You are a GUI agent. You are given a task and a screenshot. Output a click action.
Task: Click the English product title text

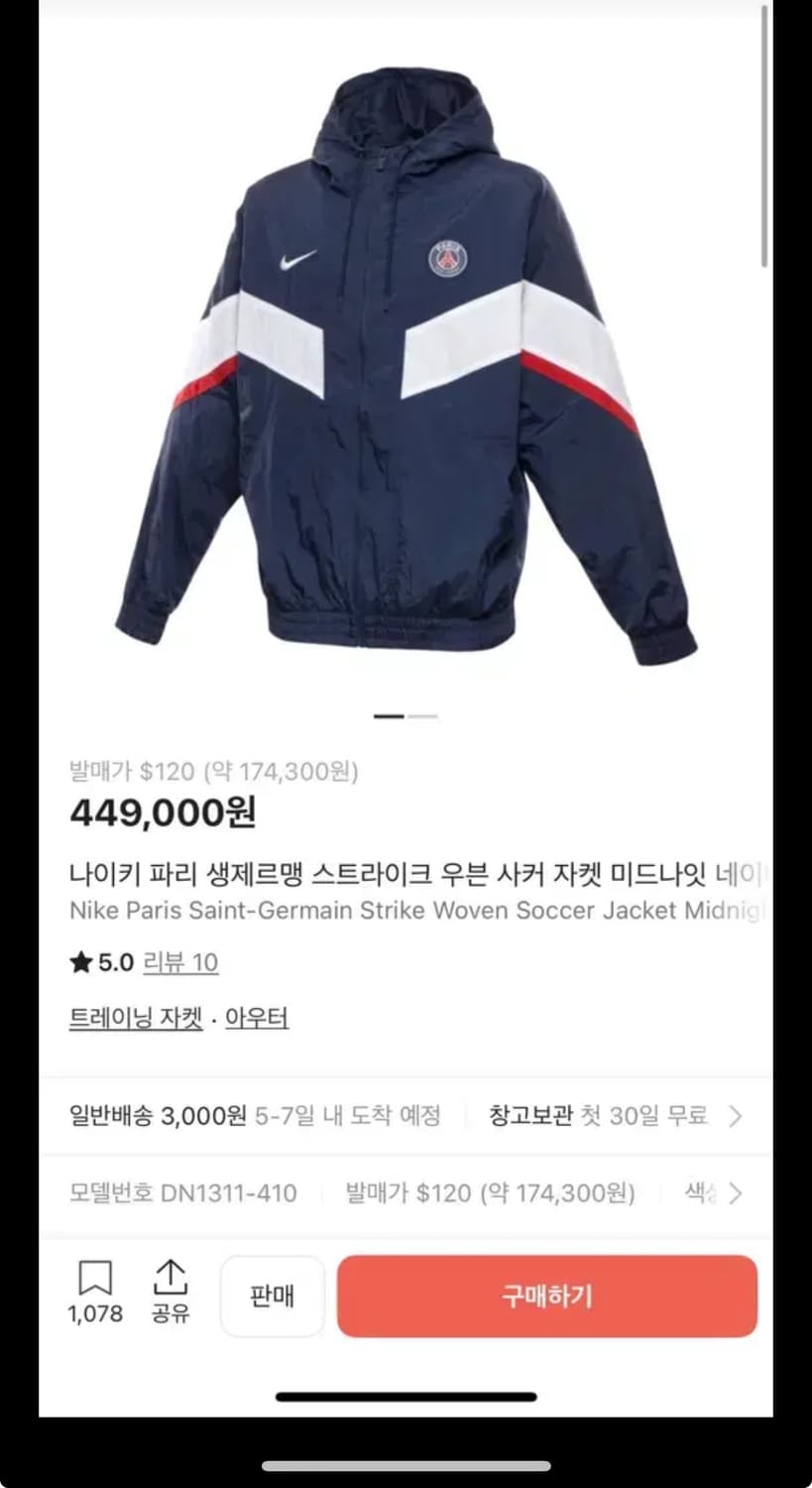coord(397,910)
